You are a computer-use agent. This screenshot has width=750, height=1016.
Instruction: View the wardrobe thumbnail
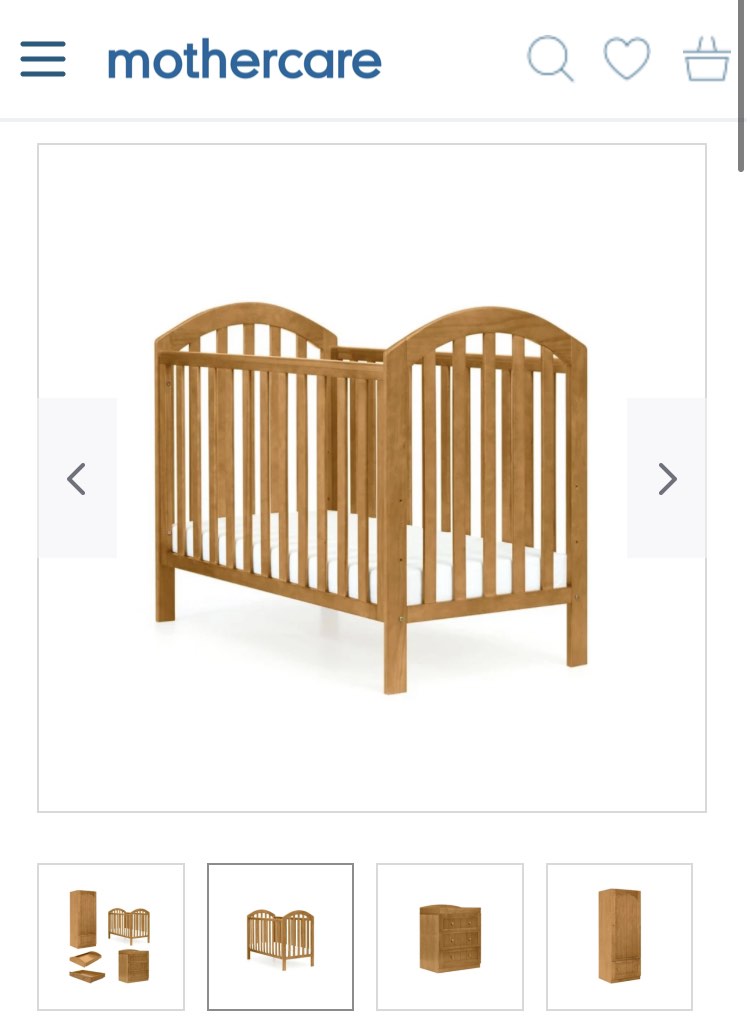tap(618, 936)
